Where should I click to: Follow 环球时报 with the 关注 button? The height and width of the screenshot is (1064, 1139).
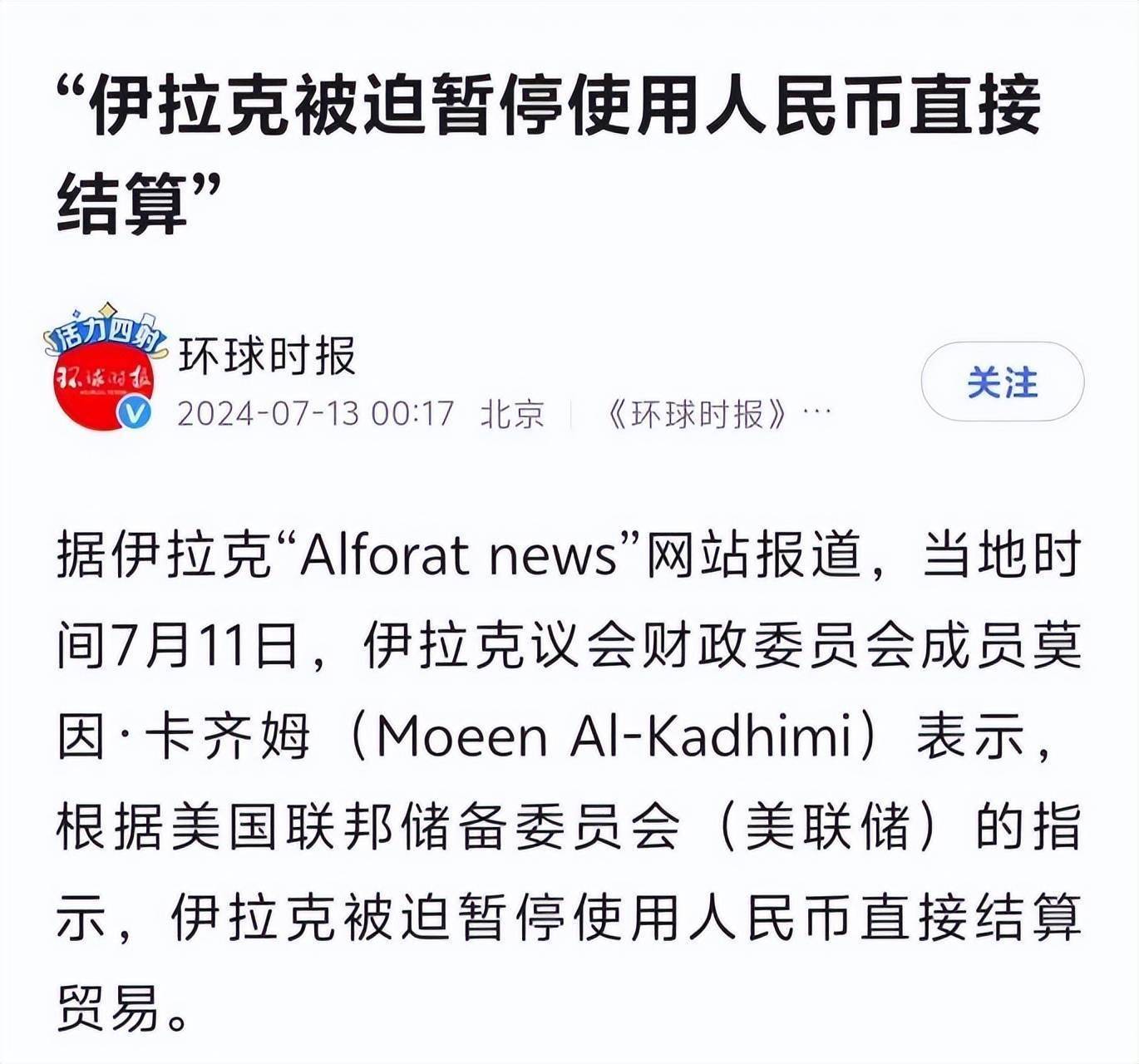(1002, 382)
